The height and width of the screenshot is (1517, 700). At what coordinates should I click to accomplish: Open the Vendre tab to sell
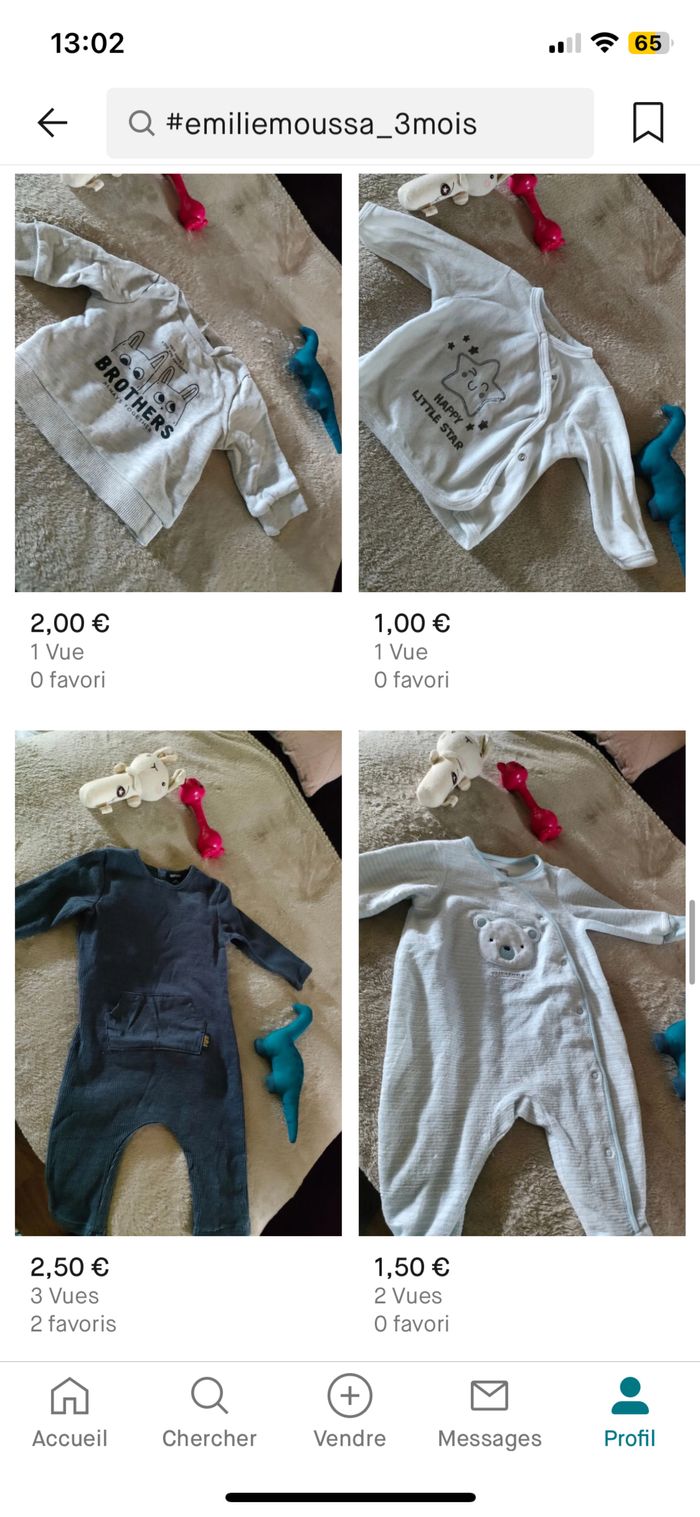coord(349,1412)
